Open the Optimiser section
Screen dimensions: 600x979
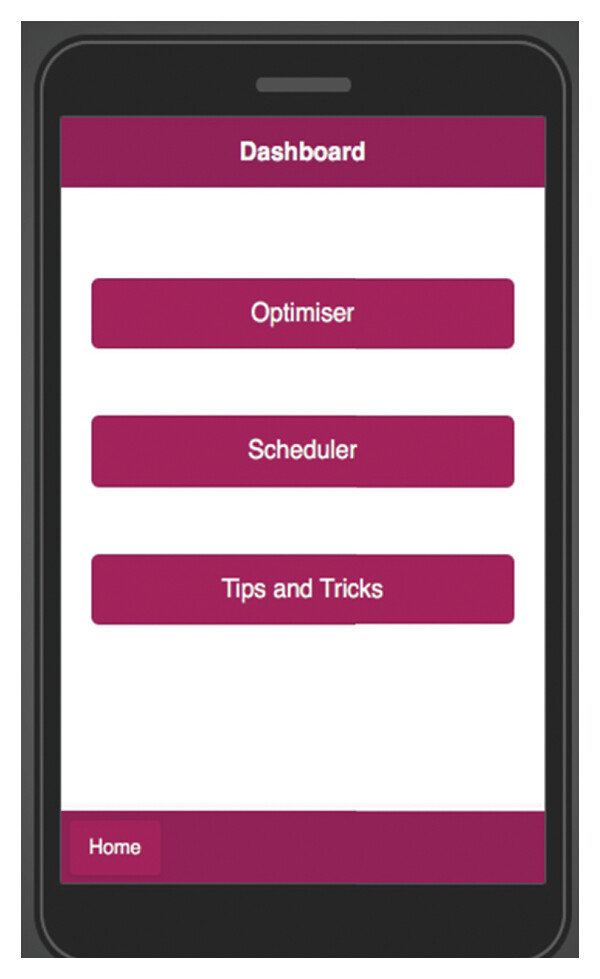[x=303, y=313]
